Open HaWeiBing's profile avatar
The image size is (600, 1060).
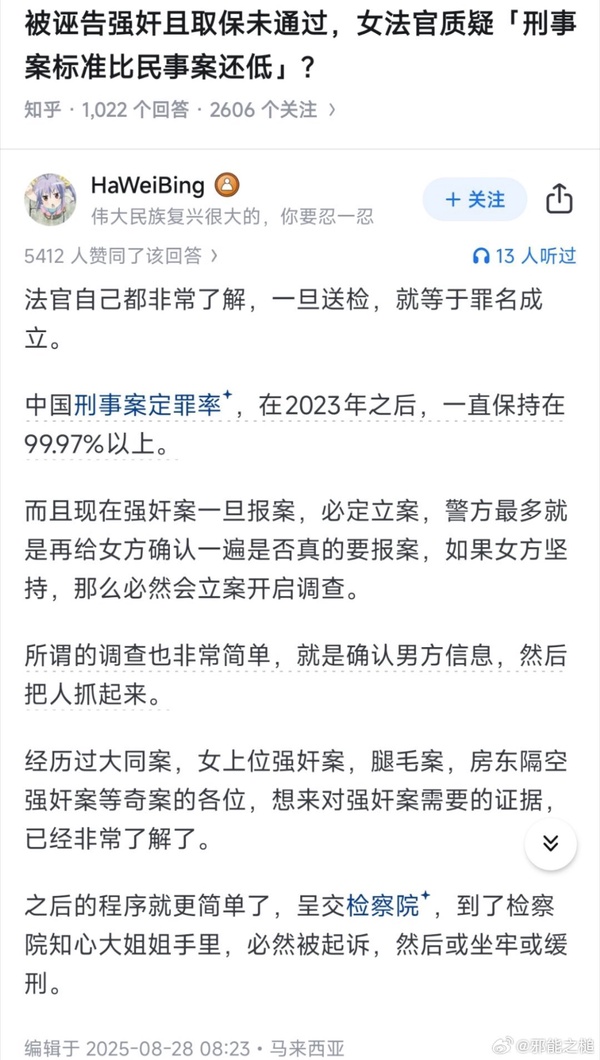point(51,199)
